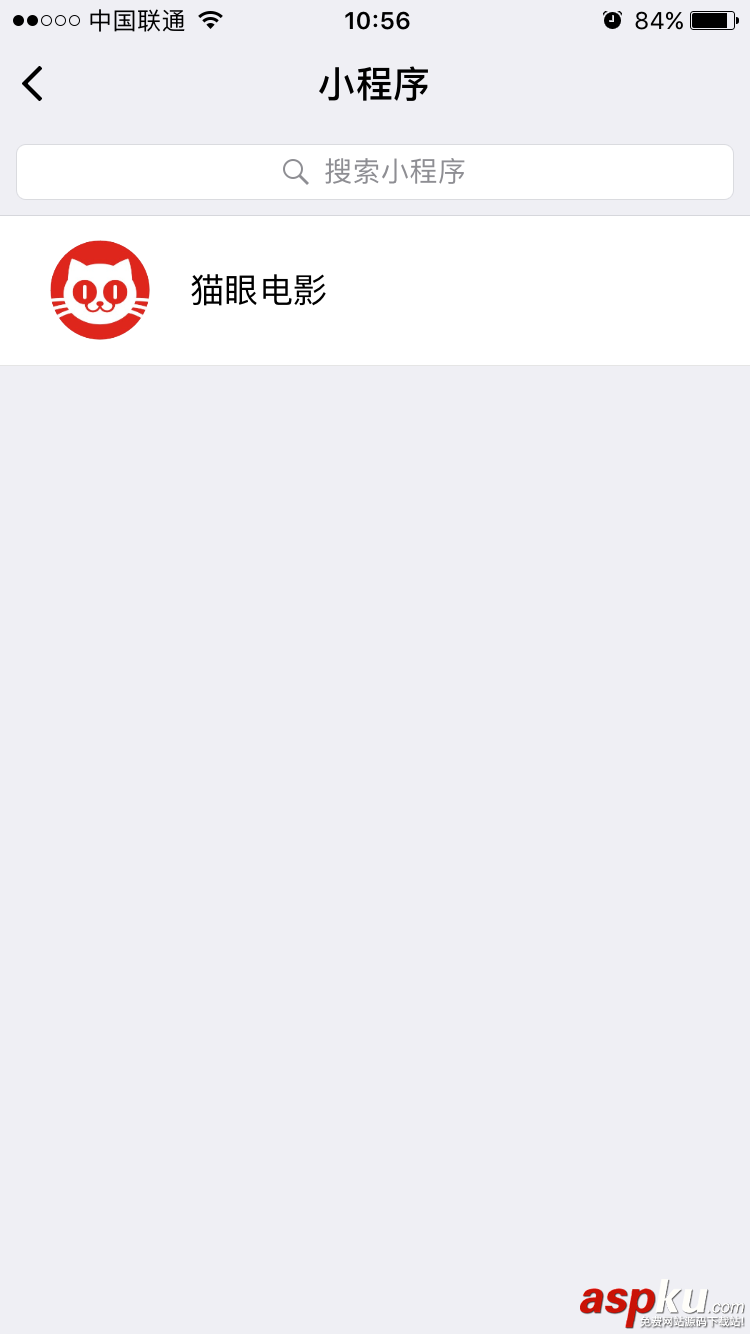
Task: Tap the 猫眼电影 text label
Action: 257,291
